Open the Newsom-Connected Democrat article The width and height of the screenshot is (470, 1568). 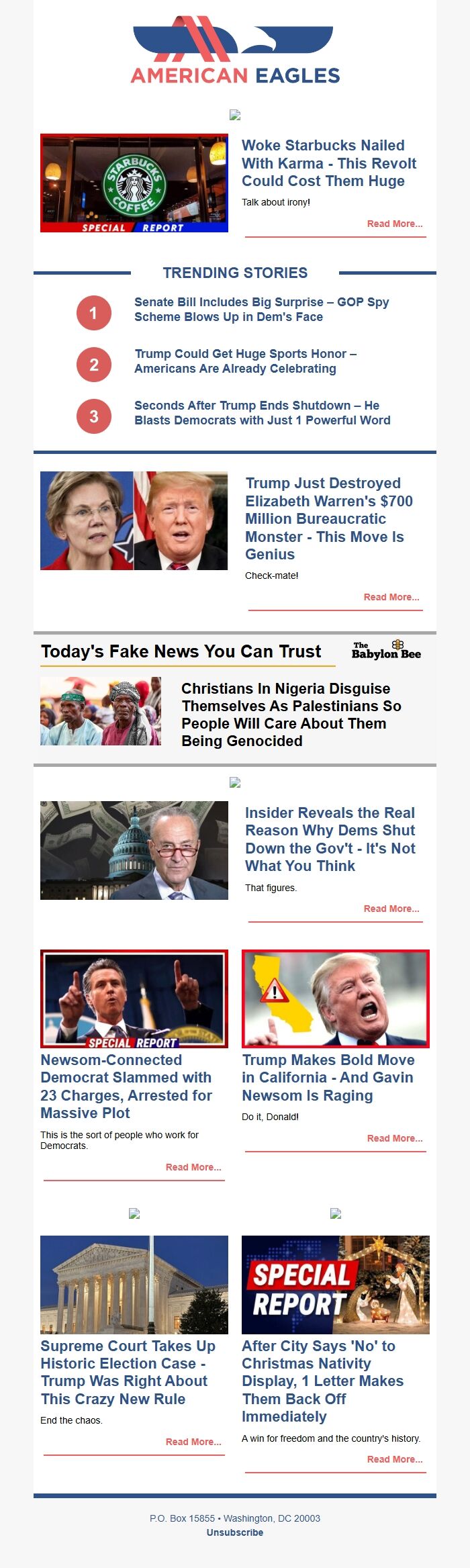click(126, 1086)
